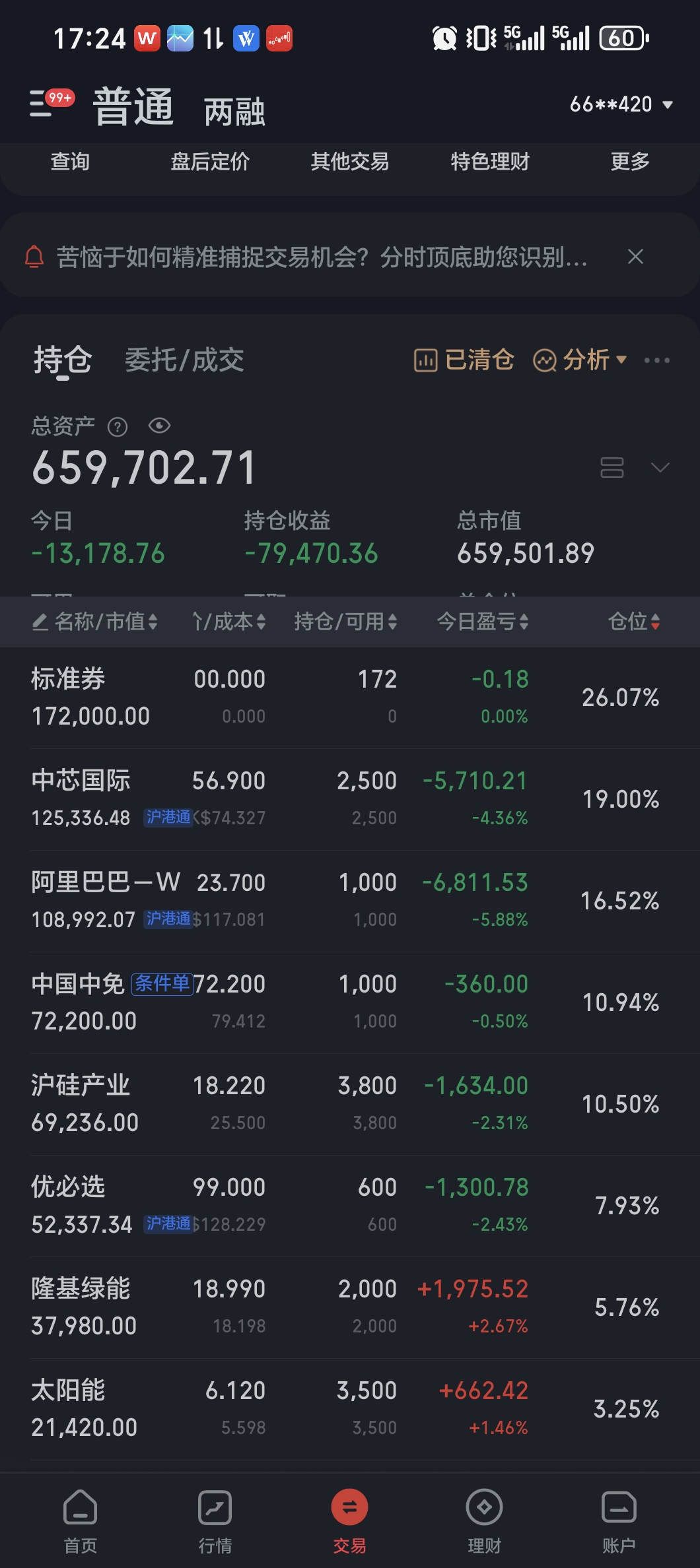Open the 查询 menu
The height and width of the screenshot is (1568, 700).
point(70,161)
